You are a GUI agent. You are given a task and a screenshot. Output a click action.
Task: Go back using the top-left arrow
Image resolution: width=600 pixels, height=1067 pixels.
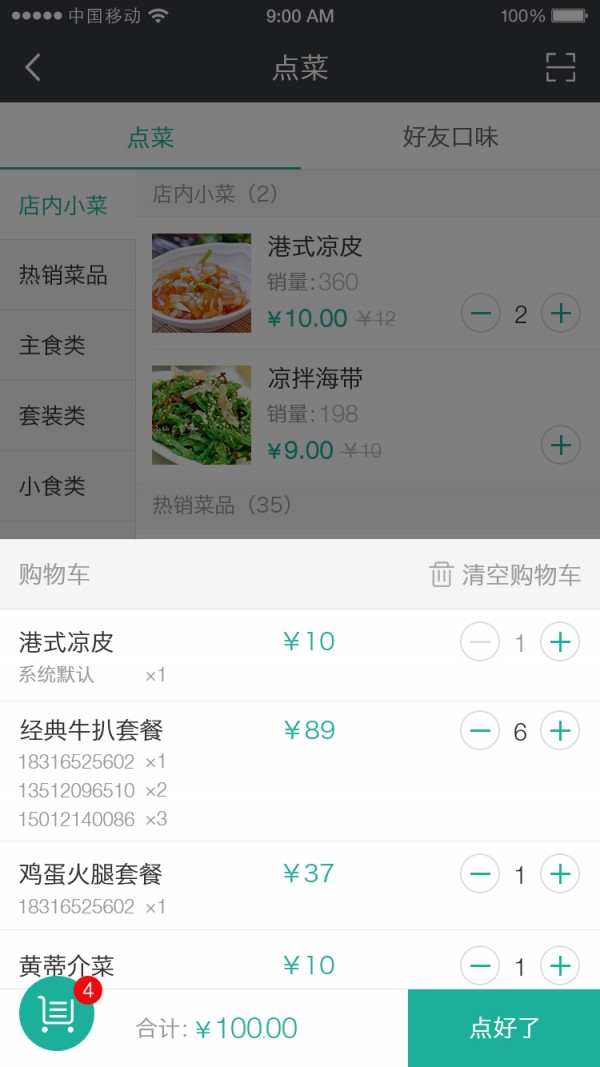[x=33, y=68]
